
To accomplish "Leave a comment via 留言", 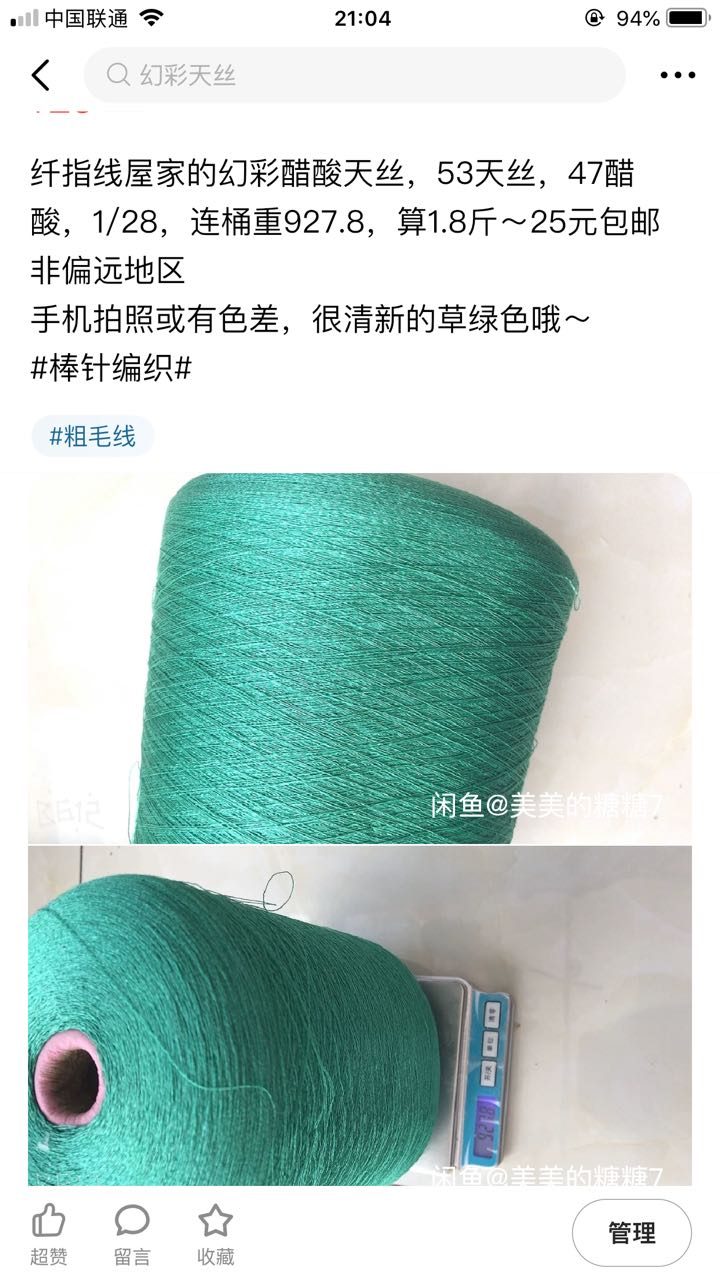I will pyautogui.click(x=132, y=1234).
